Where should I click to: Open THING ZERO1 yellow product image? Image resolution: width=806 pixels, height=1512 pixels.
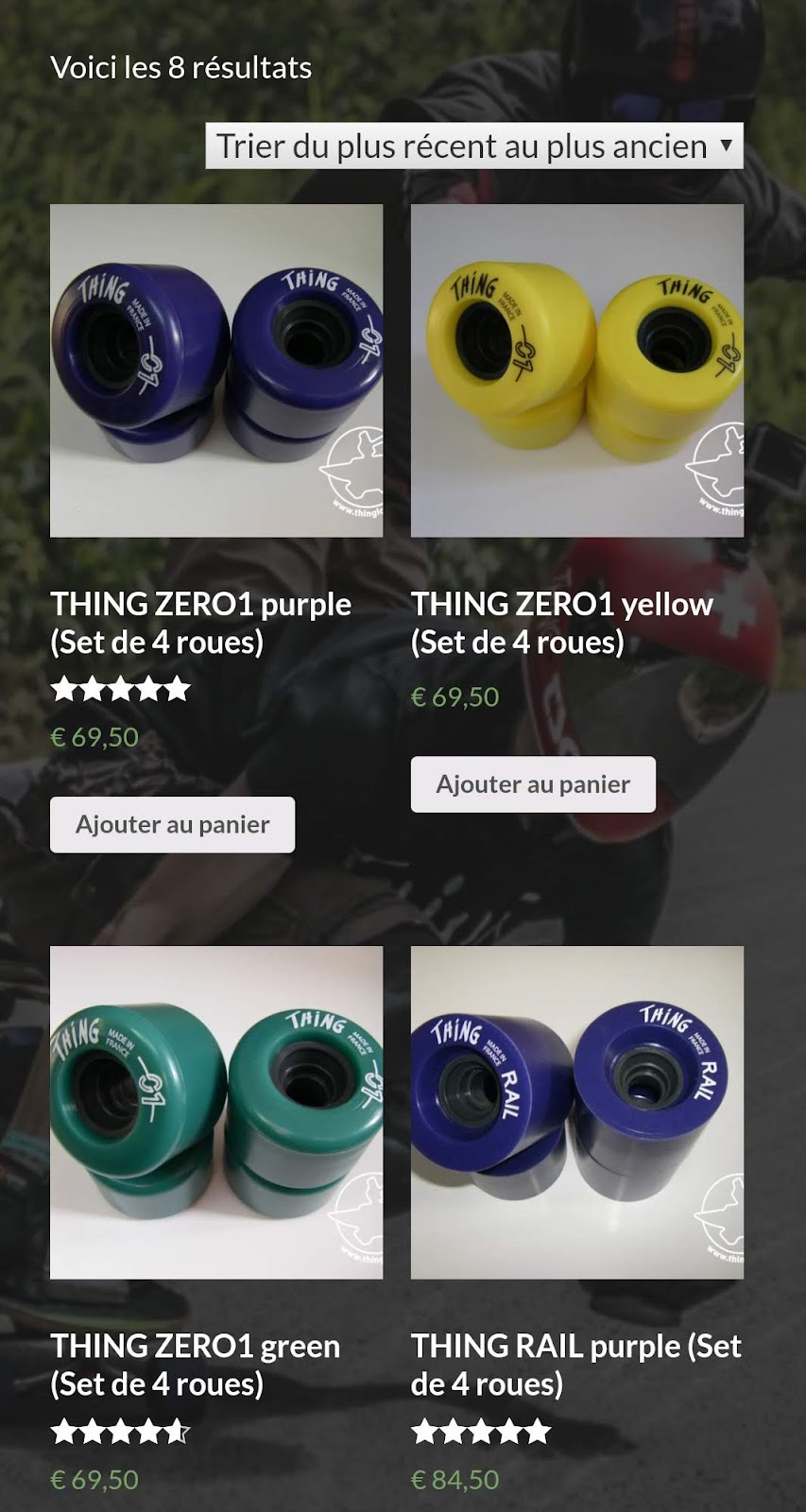tap(577, 370)
